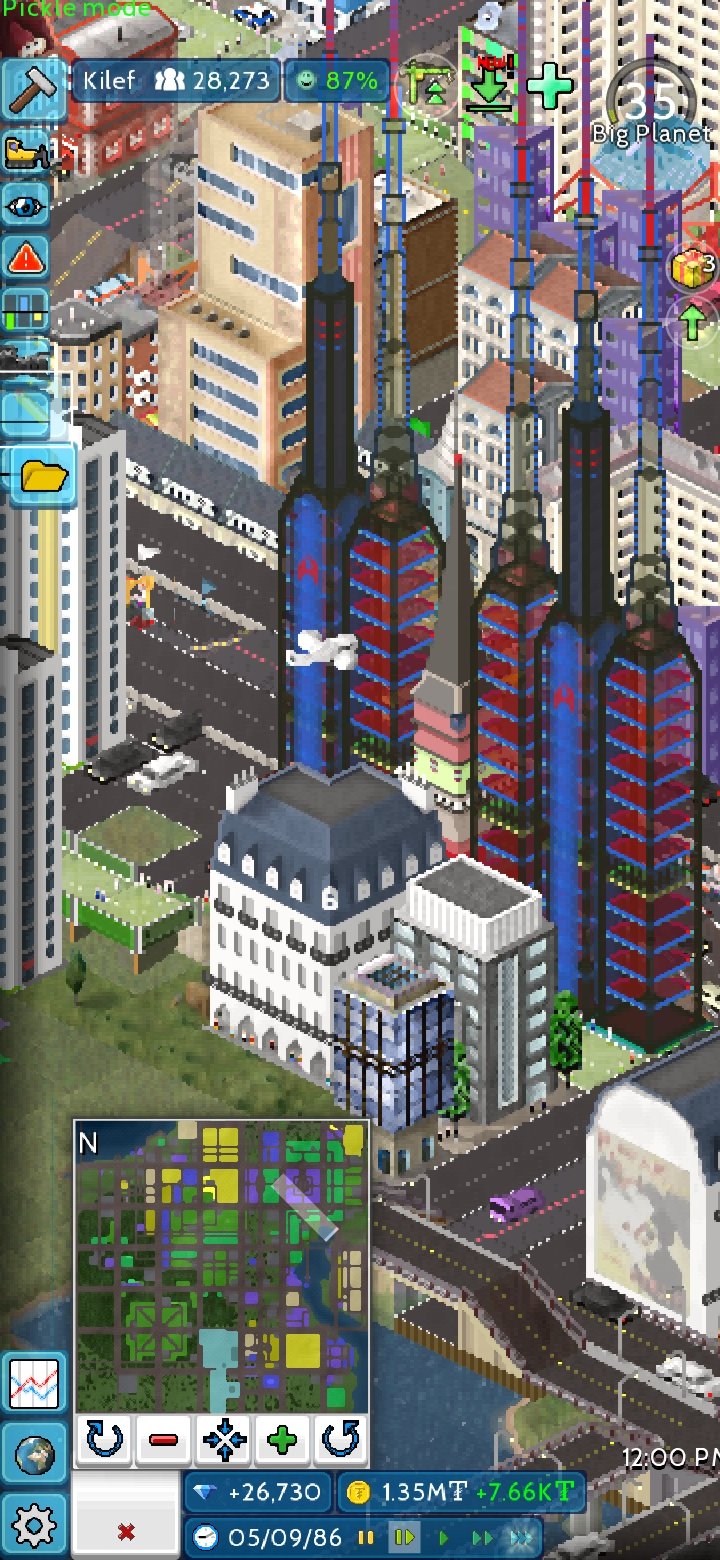The image size is (720, 1560).
Task: Open the settings gear
Action: pos(34,1525)
